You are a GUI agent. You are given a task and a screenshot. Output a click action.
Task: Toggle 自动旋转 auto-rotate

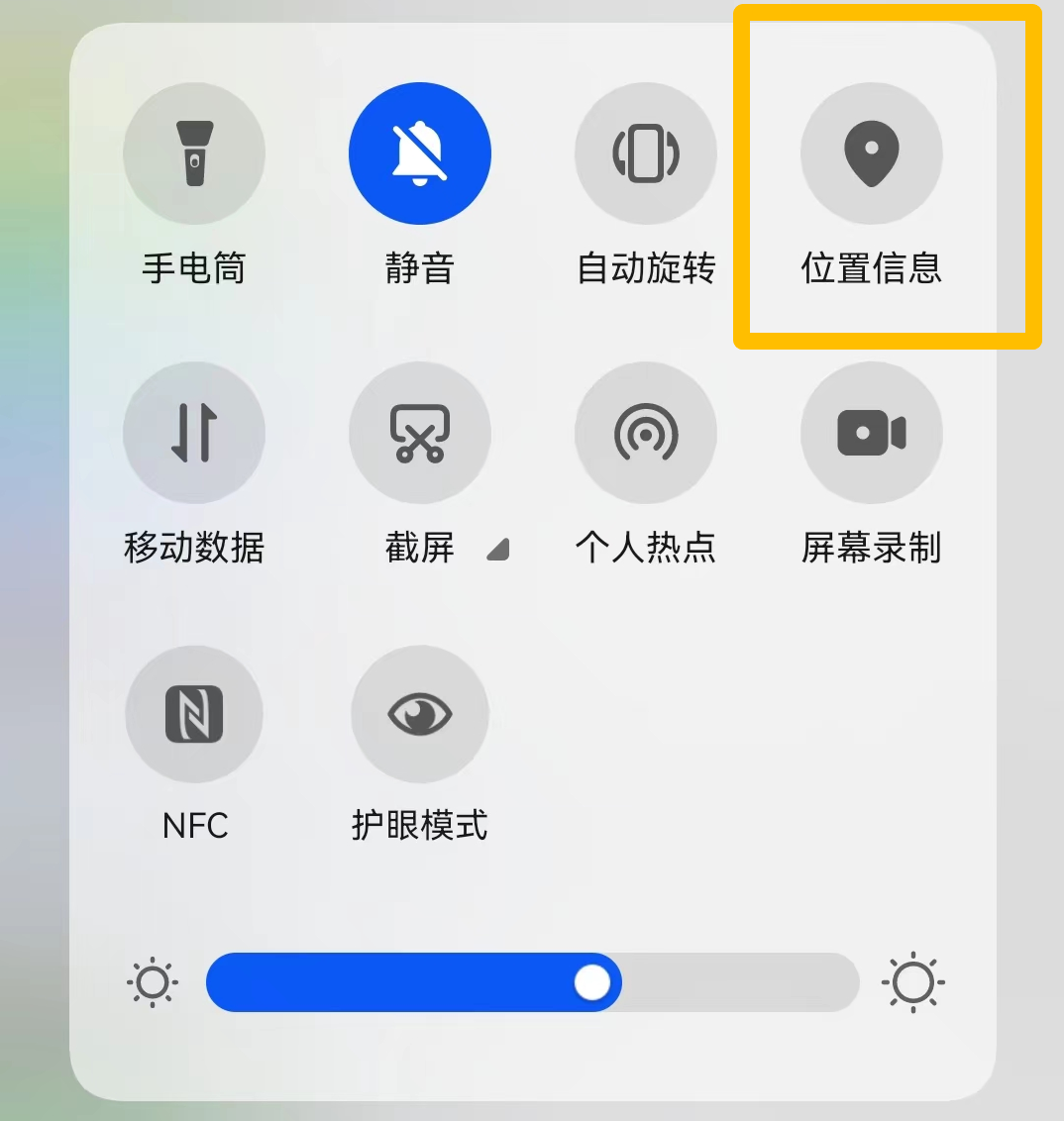645,153
